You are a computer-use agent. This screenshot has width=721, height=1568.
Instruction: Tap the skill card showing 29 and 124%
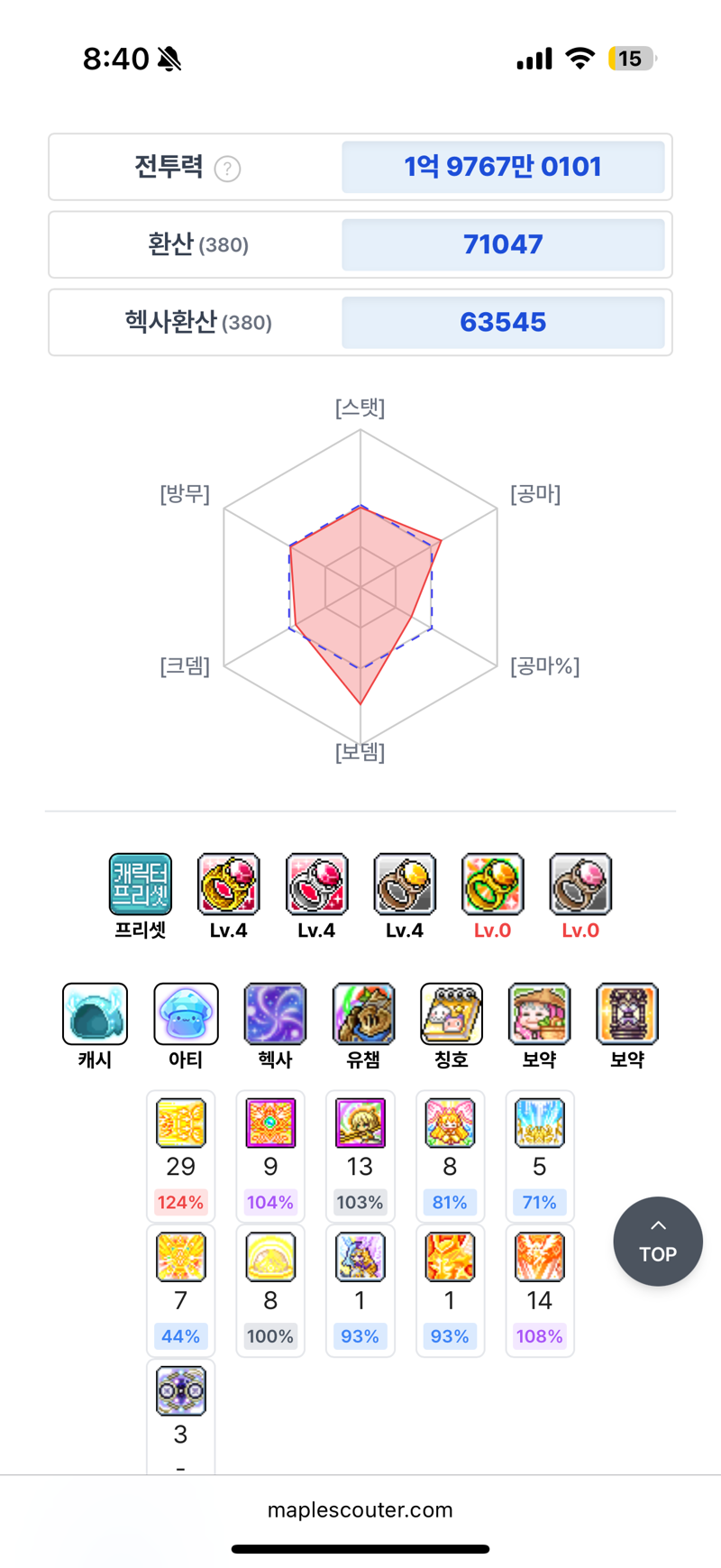(181, 1156)
